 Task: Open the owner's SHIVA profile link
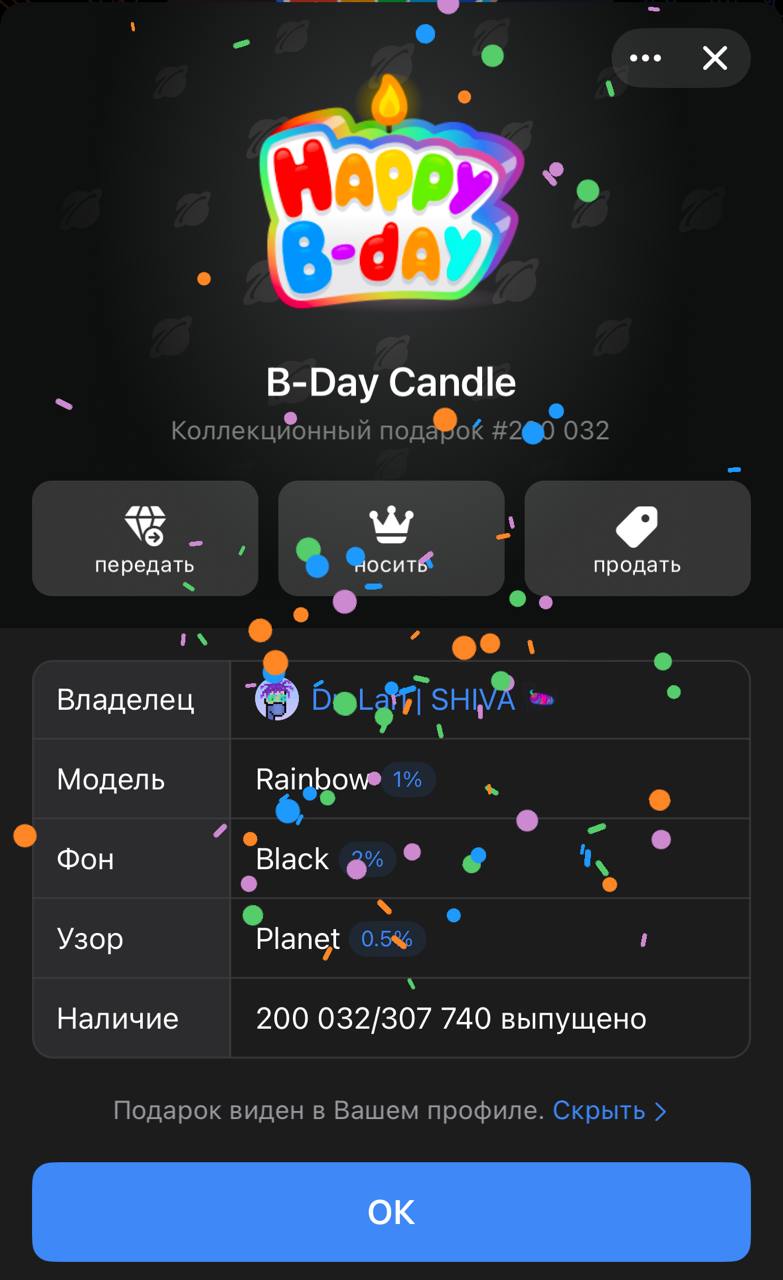coord(412,699)
